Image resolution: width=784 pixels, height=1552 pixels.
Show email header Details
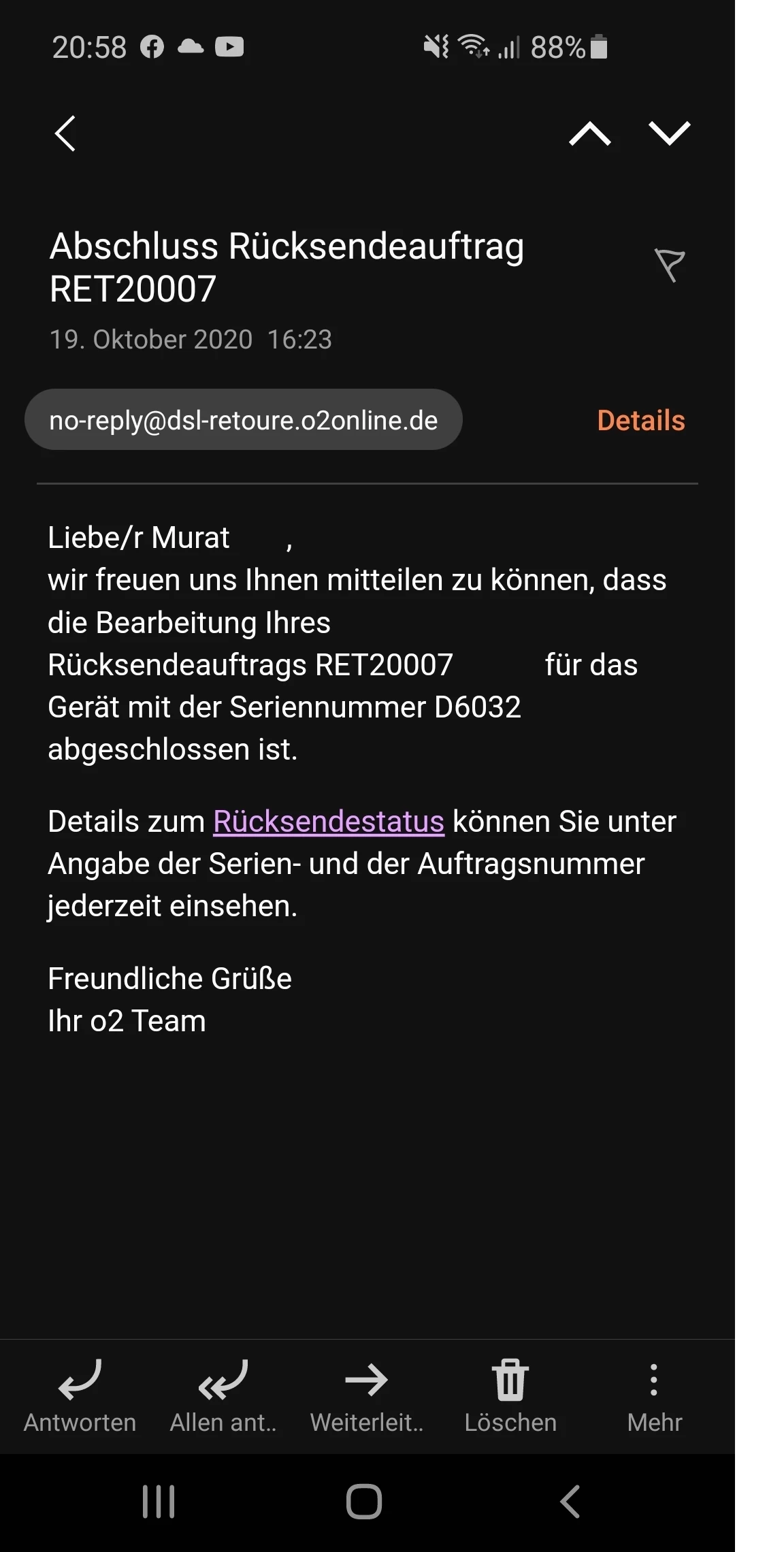pos(640,420)
